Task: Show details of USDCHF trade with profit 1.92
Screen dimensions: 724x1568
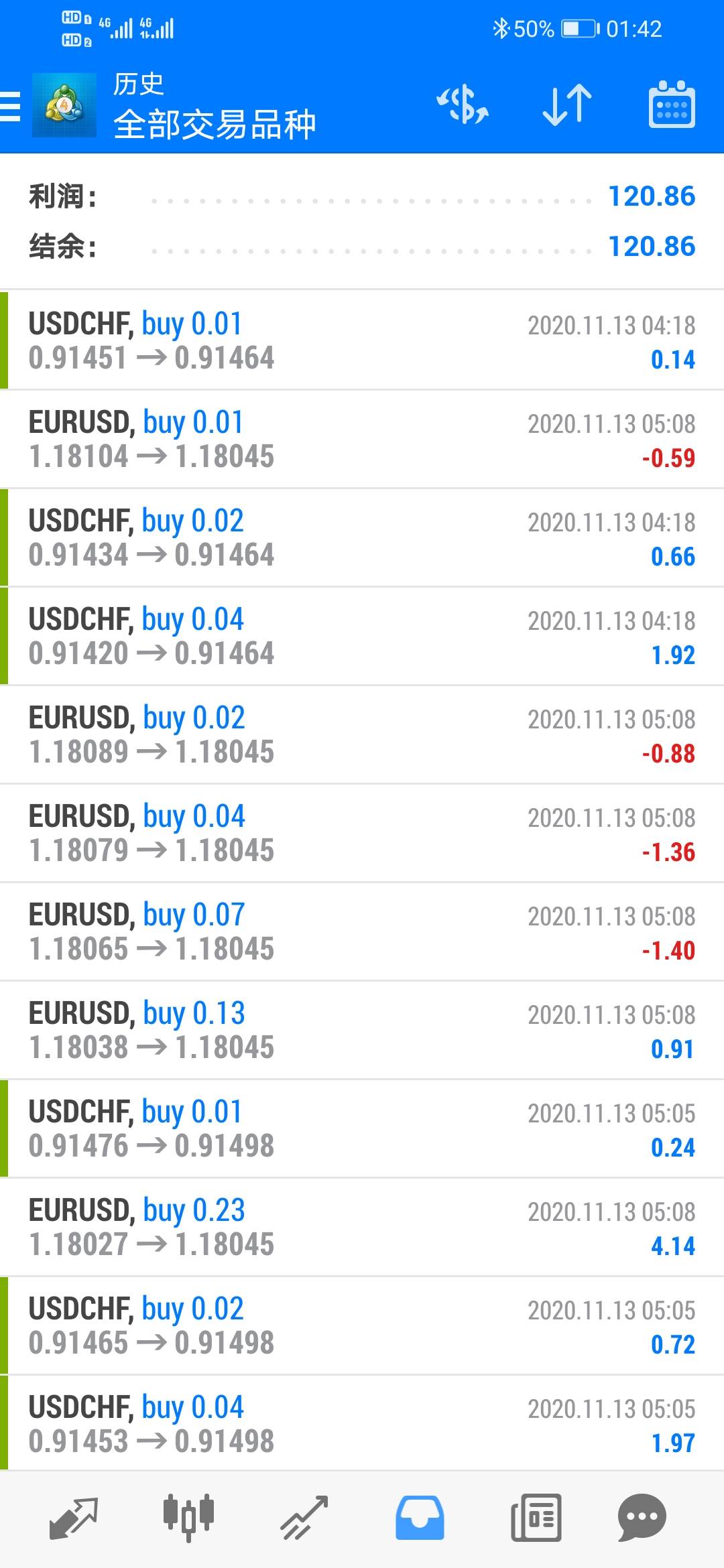Action: pos(362,636)
